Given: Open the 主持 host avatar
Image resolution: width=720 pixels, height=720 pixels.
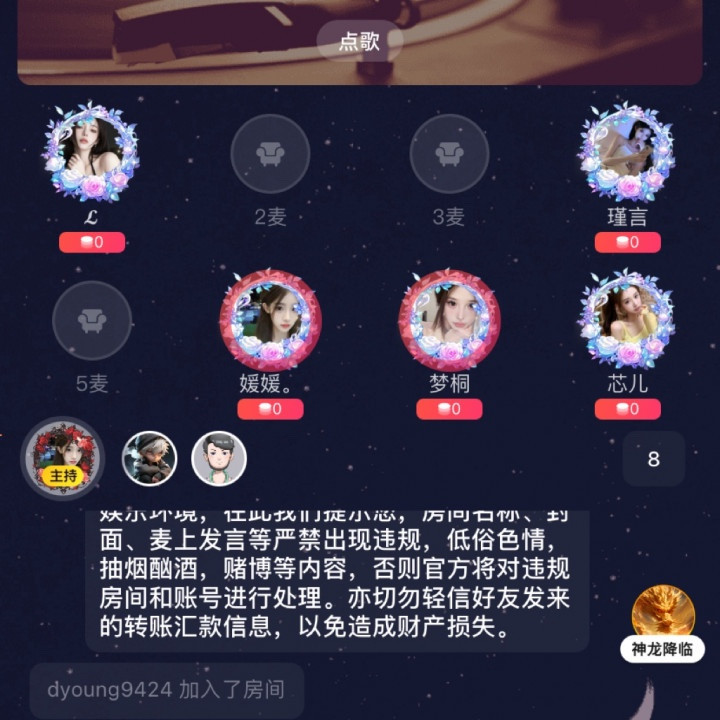Looking at the screenshot, I should click(64, 456).
